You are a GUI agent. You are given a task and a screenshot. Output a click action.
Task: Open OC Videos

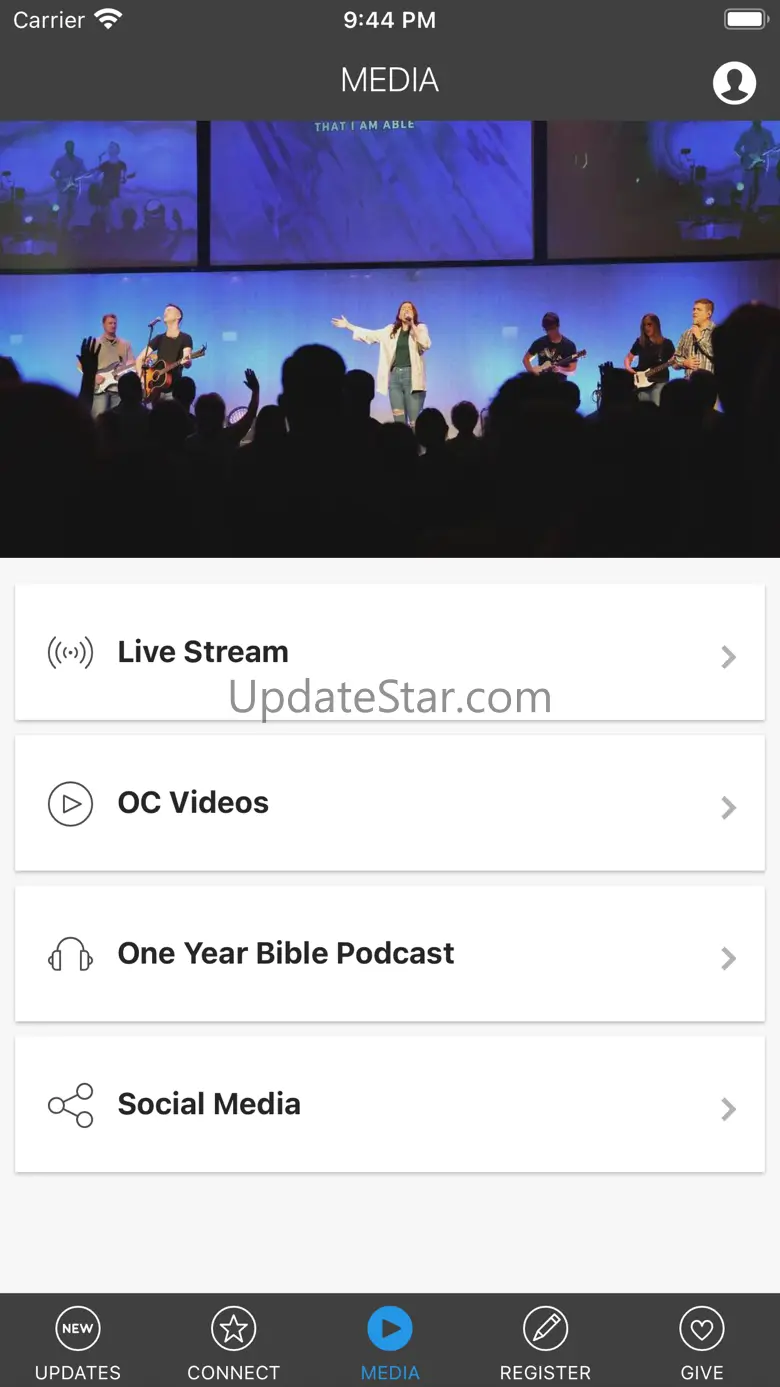(390, 803)
